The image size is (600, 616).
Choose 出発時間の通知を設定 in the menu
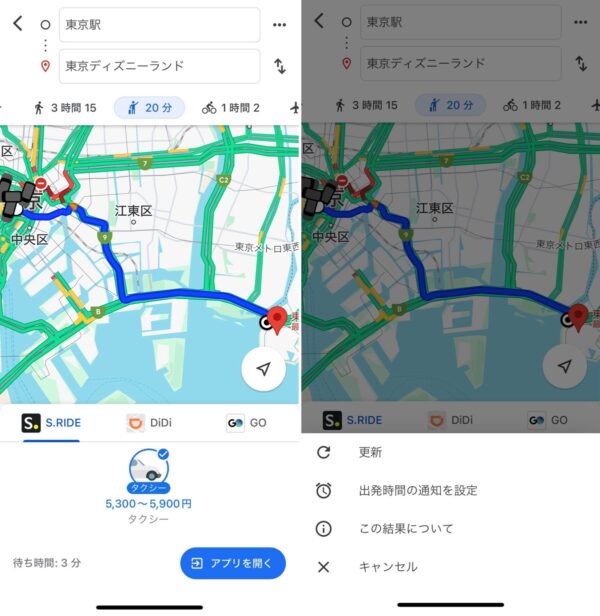click(417, 490)
